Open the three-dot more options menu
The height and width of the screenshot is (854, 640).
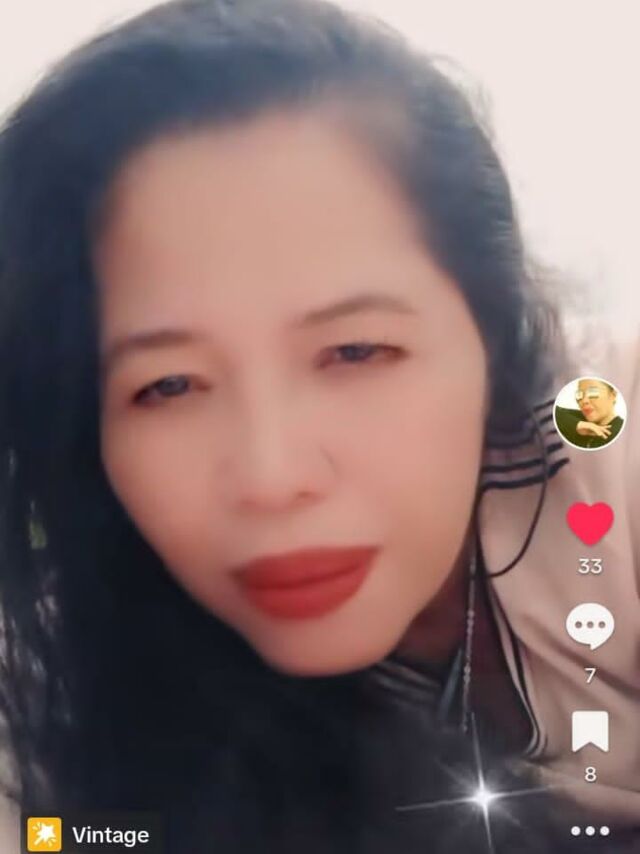[x=590, y=830]
